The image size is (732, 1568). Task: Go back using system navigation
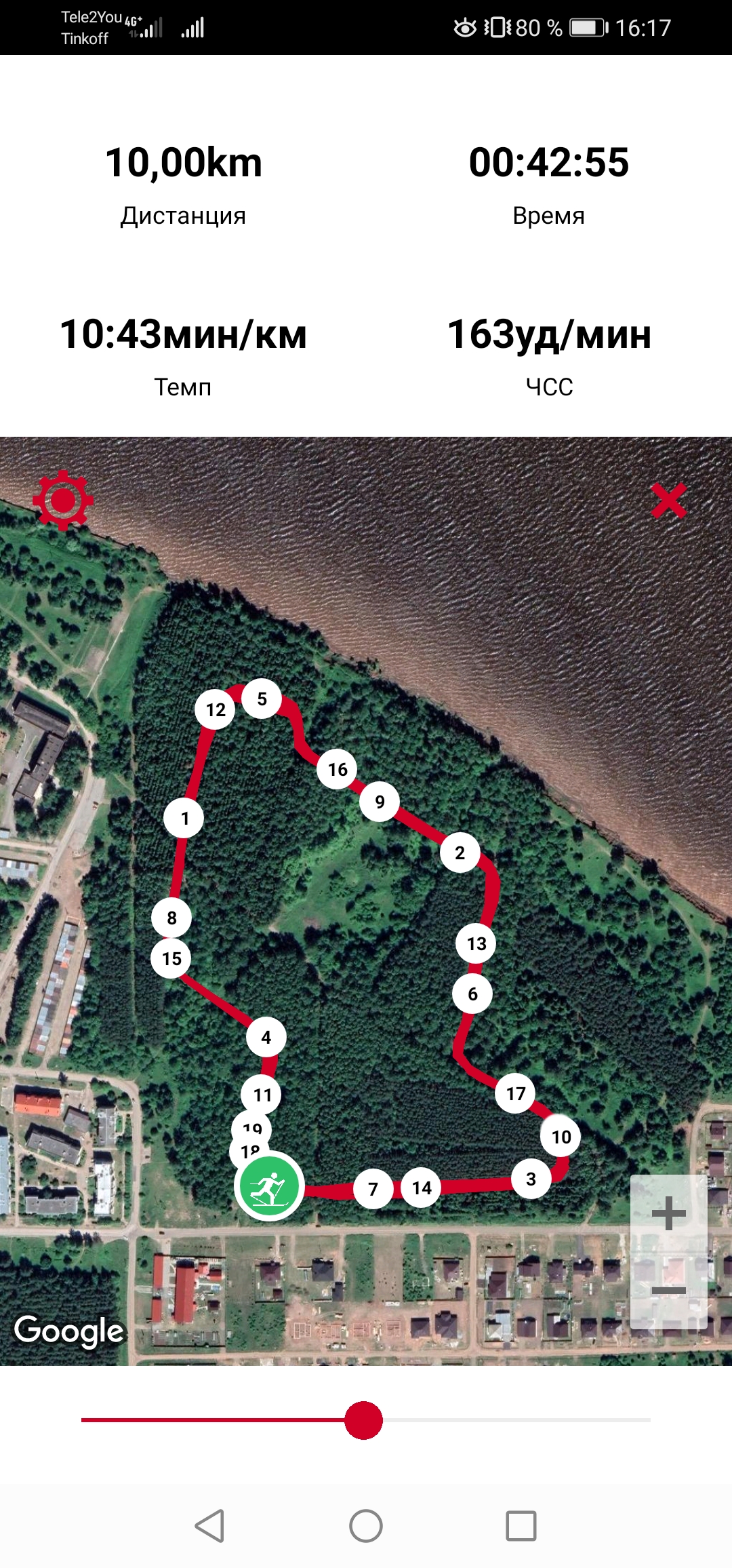(210, 1526)
